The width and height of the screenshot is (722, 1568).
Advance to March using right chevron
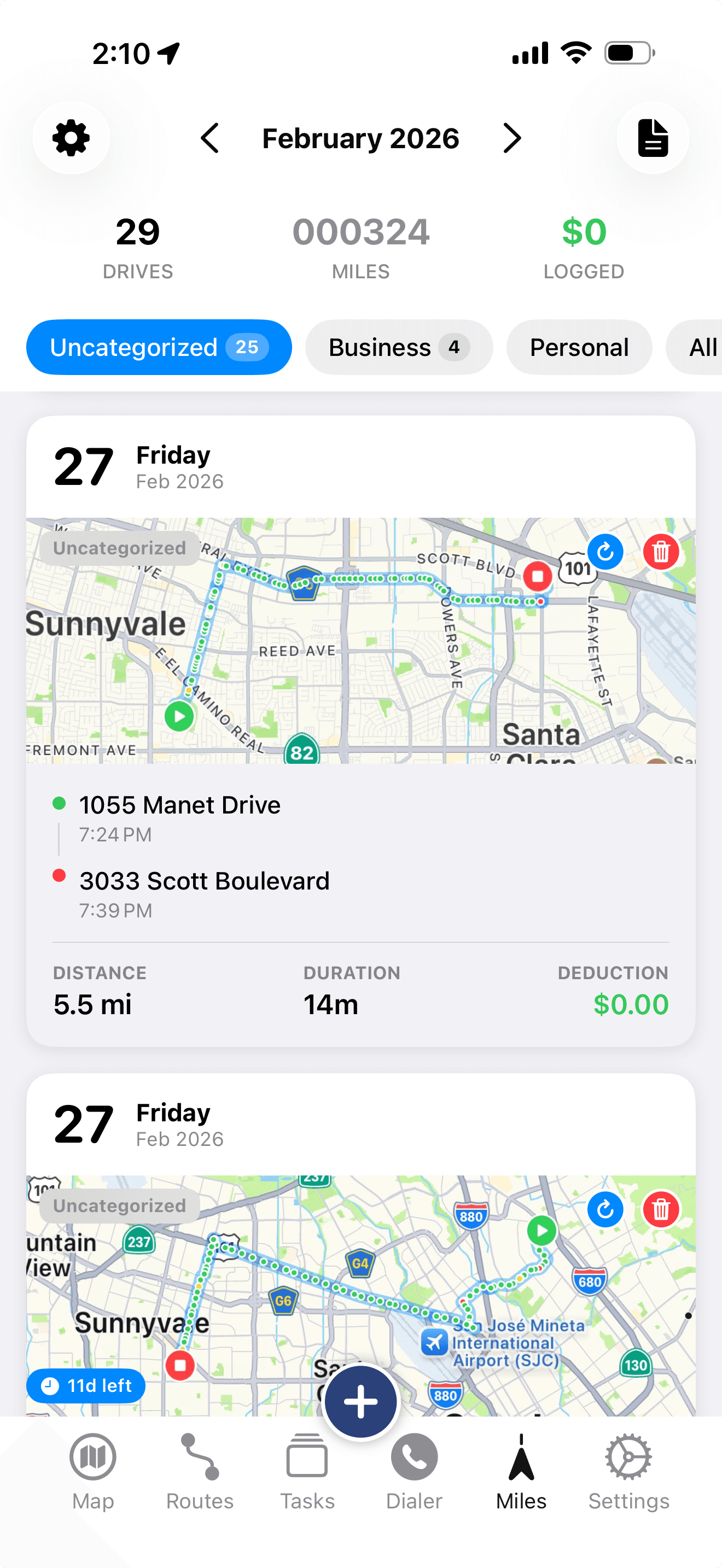(x=511, y=138)
